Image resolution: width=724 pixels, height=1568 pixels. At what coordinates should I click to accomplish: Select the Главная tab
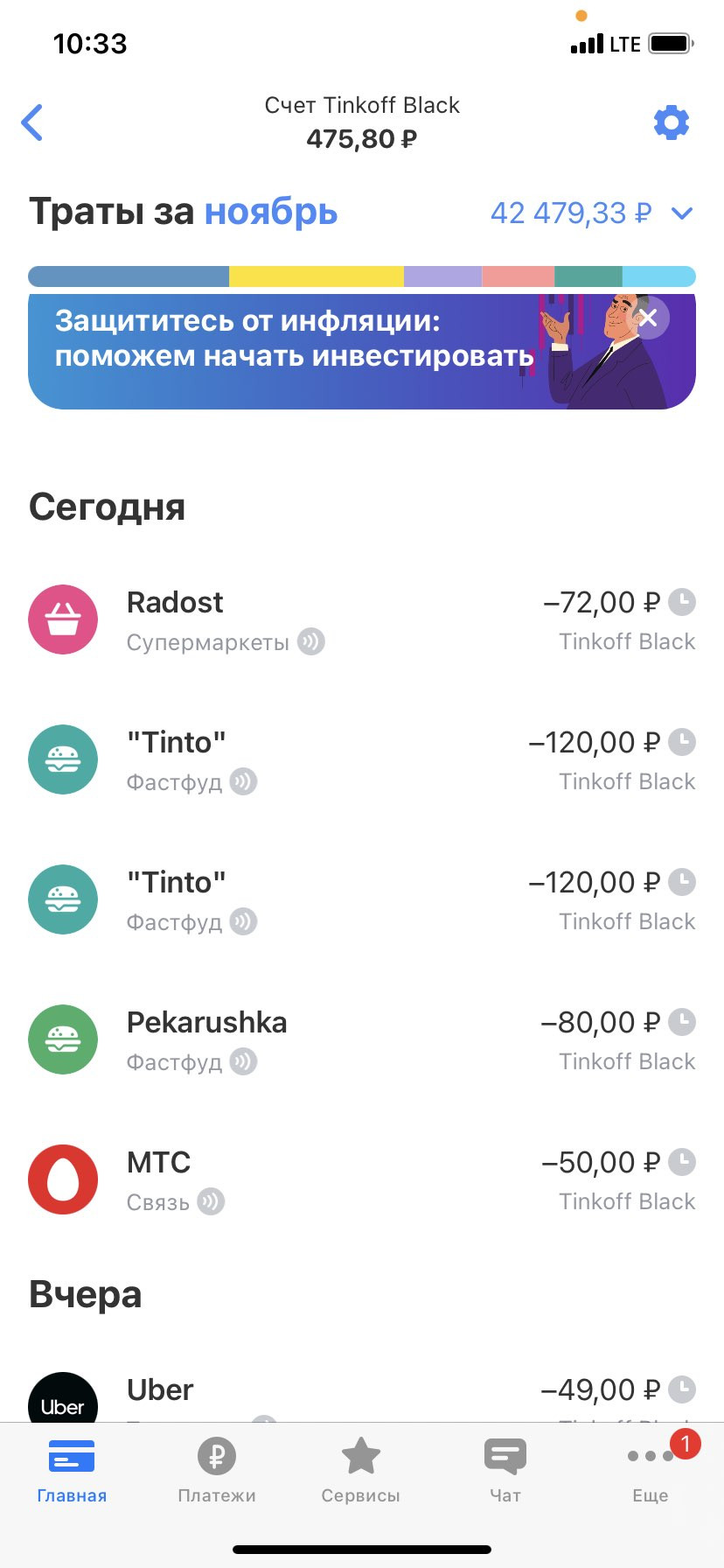pos(72,1472)
